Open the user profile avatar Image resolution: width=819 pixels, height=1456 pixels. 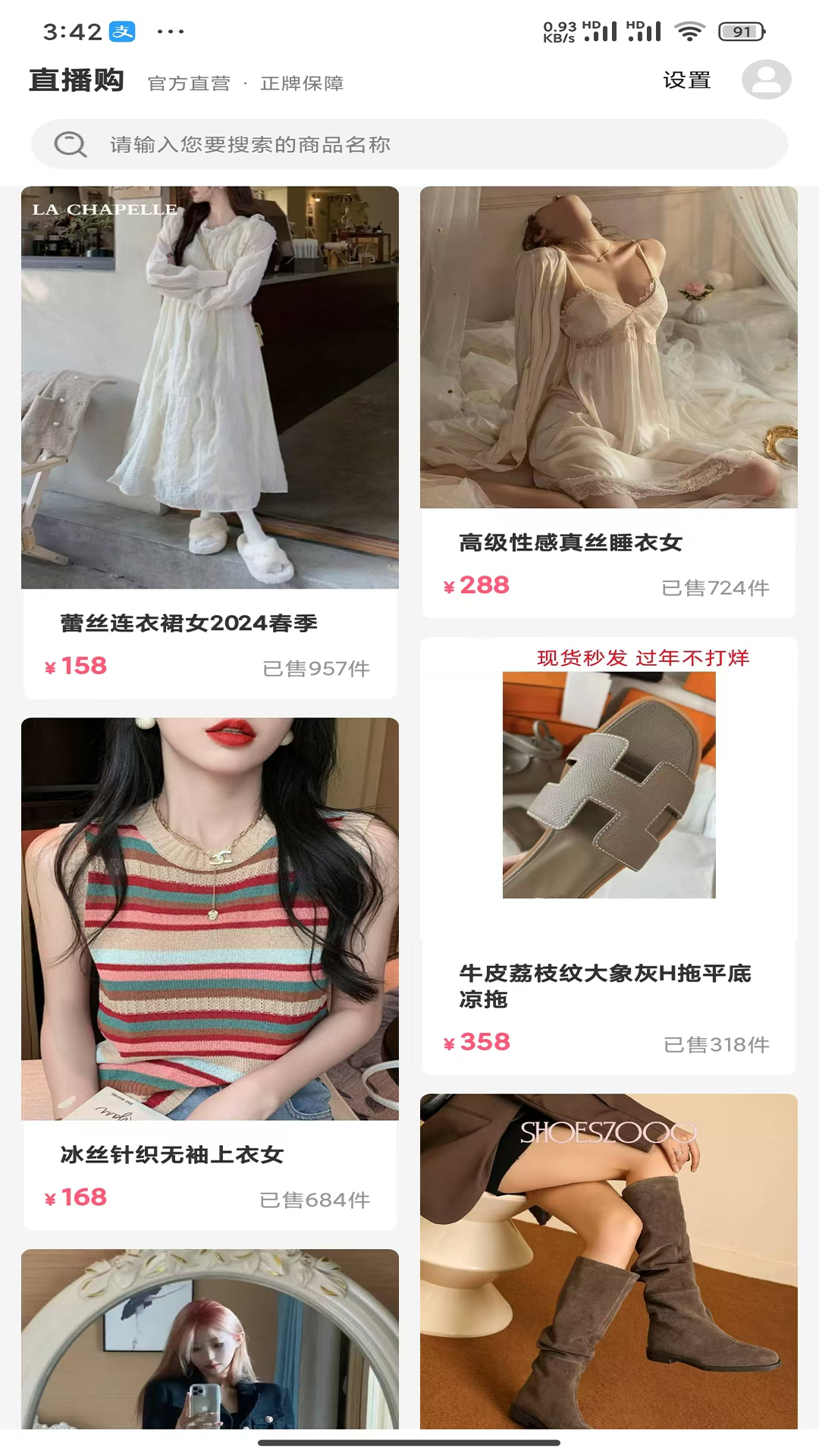click(766, 80)
